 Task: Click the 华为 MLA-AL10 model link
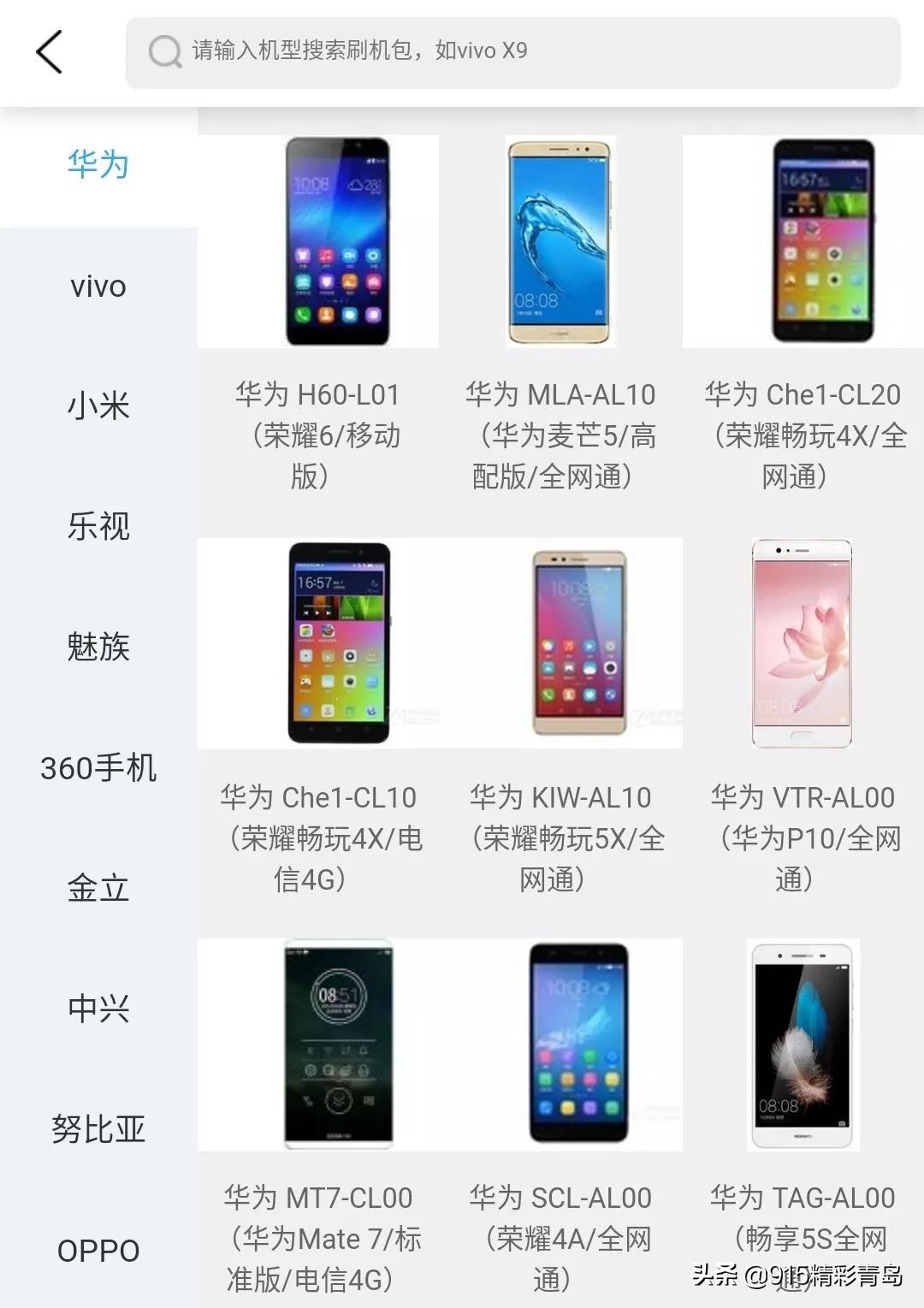562,395
